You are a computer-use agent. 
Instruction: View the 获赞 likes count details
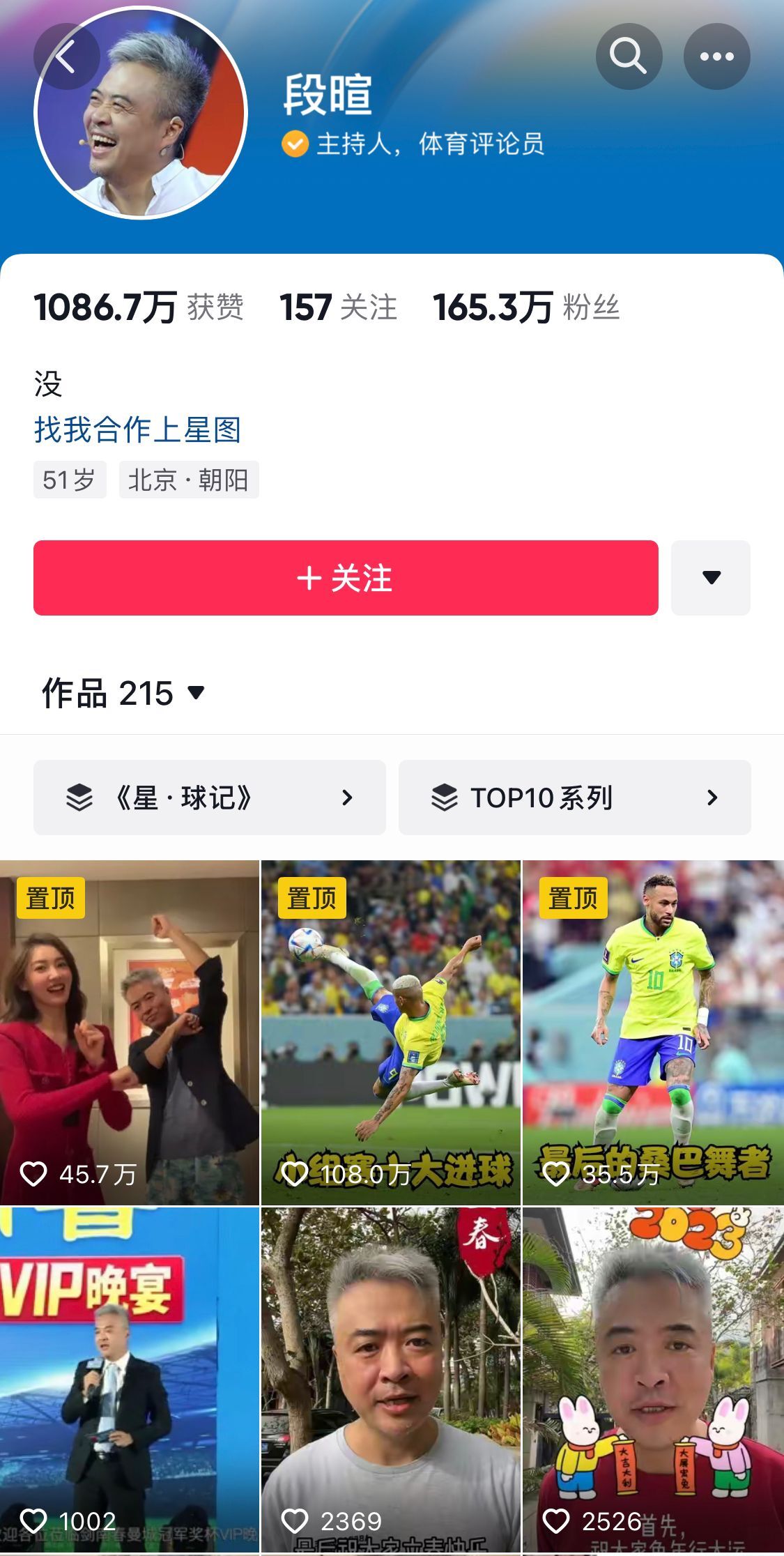(139, 307)
